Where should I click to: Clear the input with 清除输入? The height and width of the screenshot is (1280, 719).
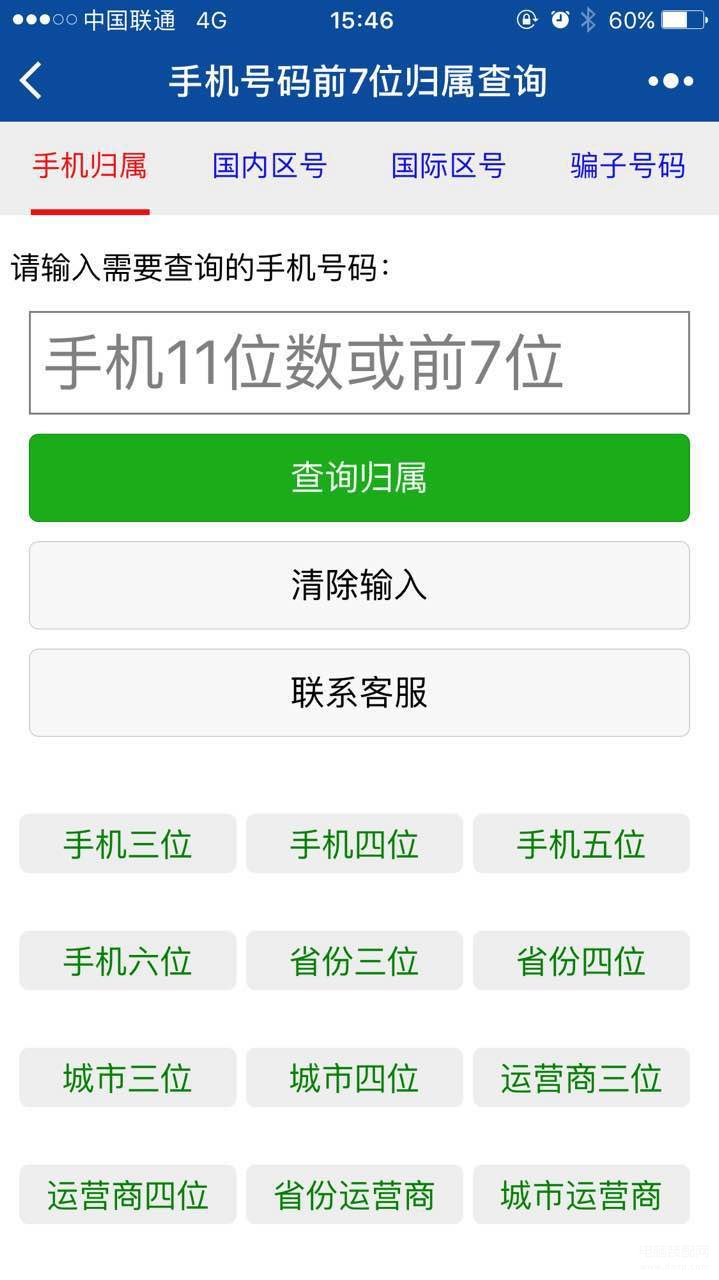[359, 585]
